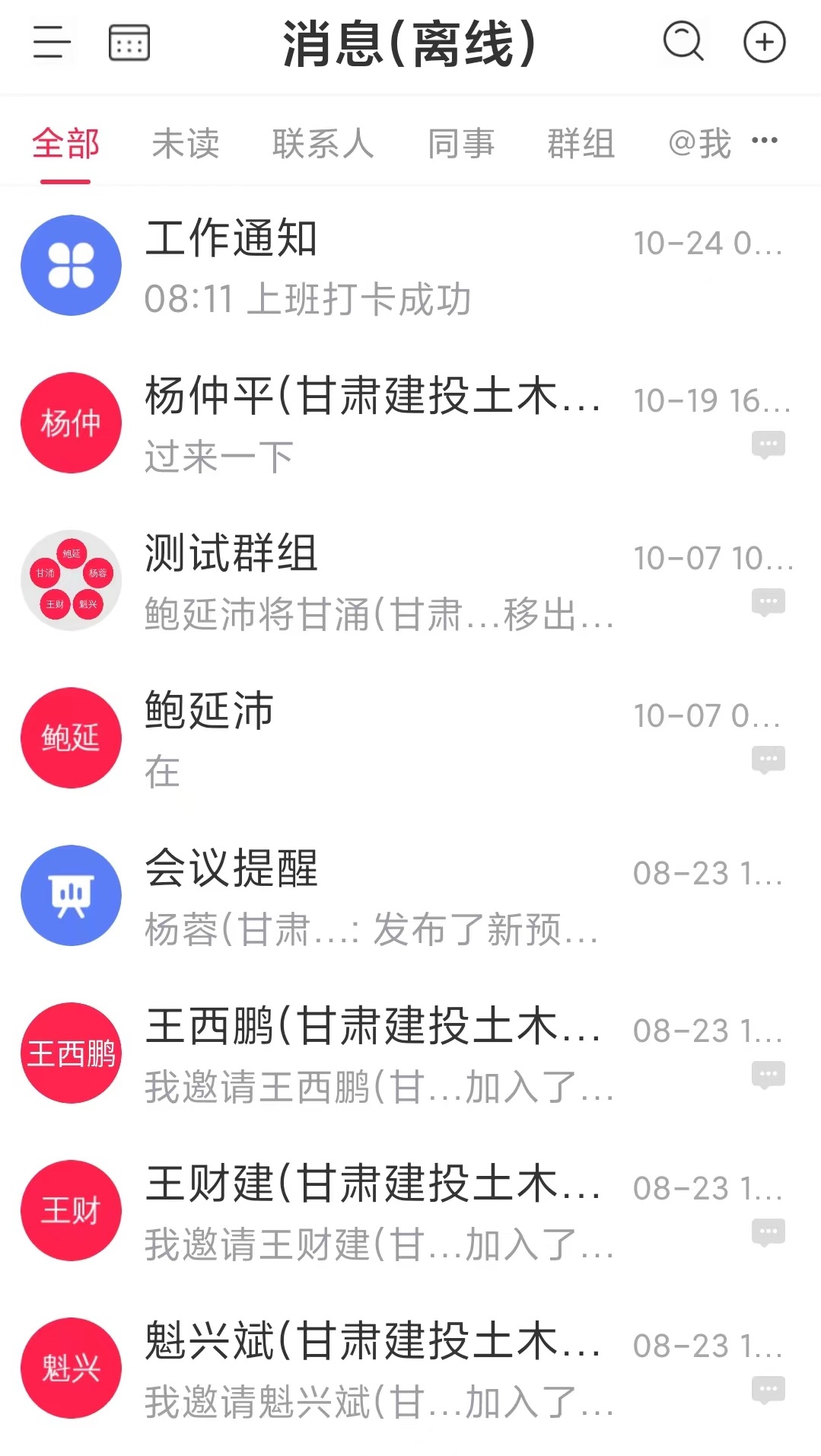This screenshot has width=821, height=1456.
Task: Select the 同事 tab
Action: [x=461, y=144]
